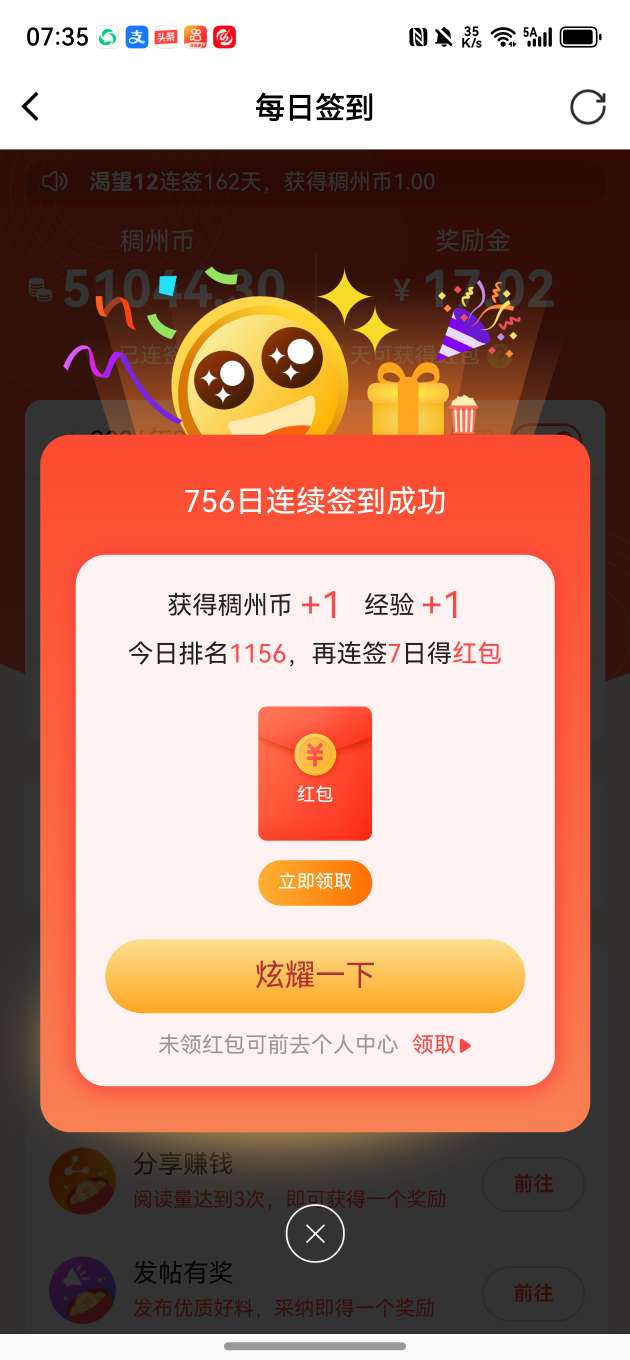Screen dimensions: 630x1360
Task: Refresh the sign-in page
Action: [587, 107]
